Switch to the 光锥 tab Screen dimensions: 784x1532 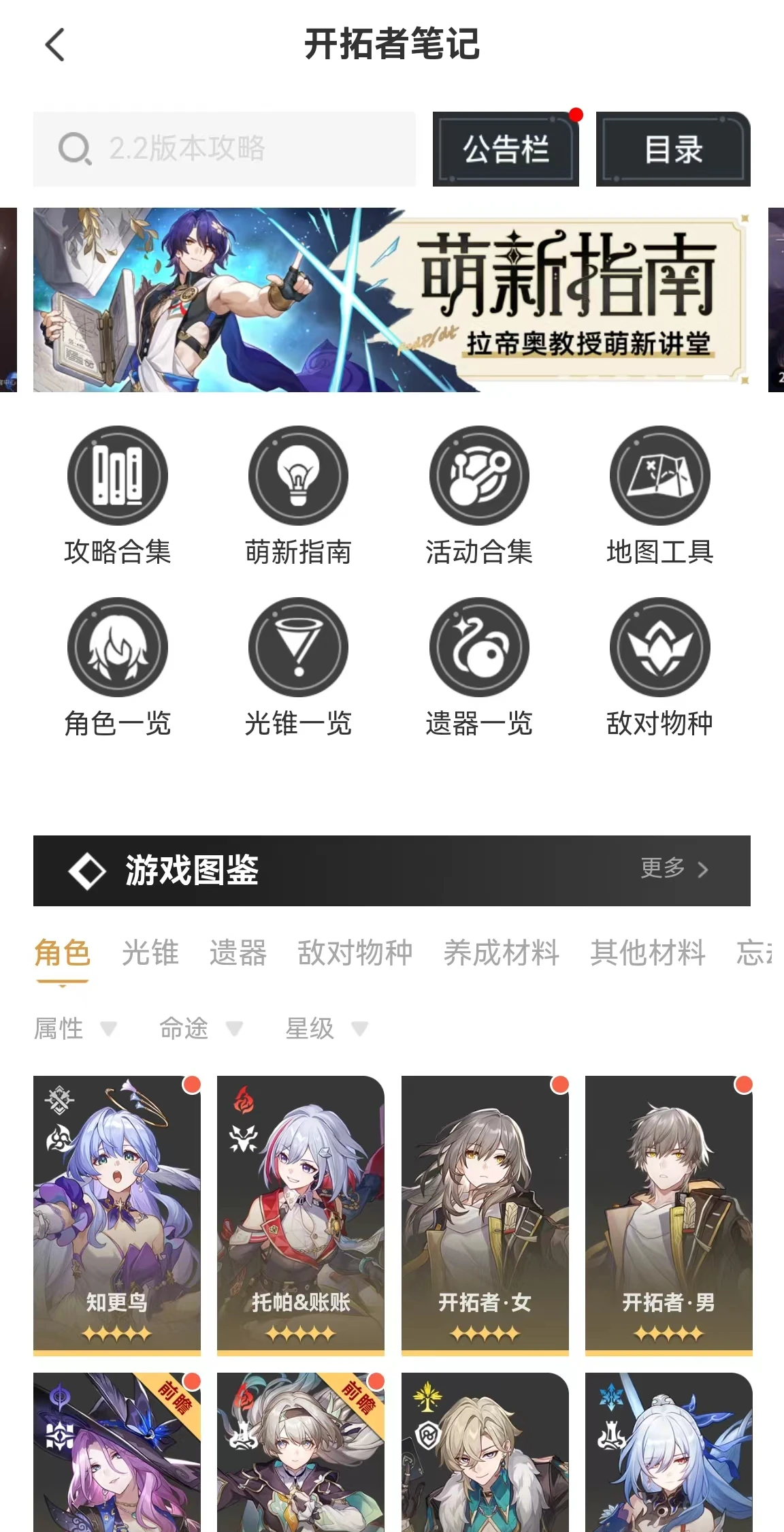[150, 952]
